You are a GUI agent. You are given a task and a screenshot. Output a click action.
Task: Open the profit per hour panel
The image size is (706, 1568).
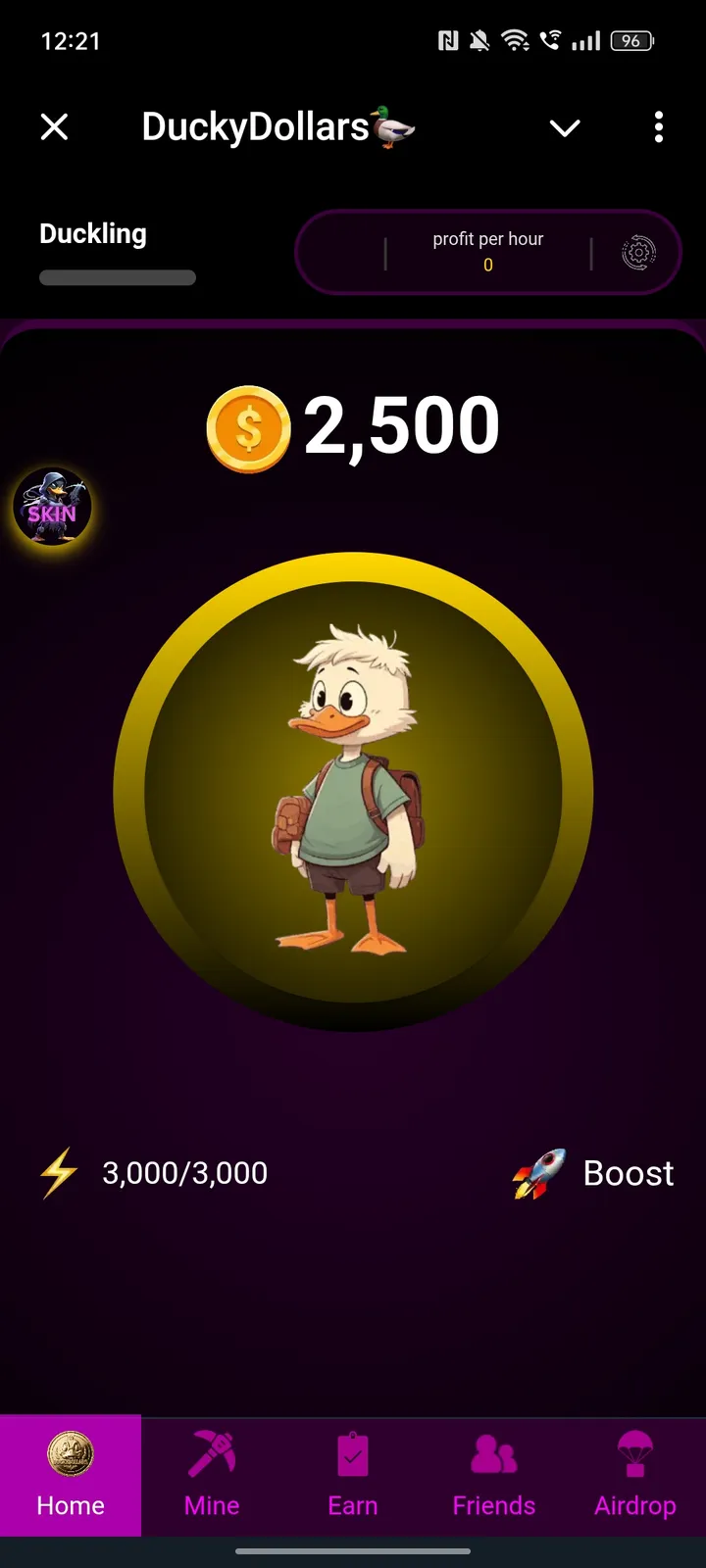click(x=487, y=252)
